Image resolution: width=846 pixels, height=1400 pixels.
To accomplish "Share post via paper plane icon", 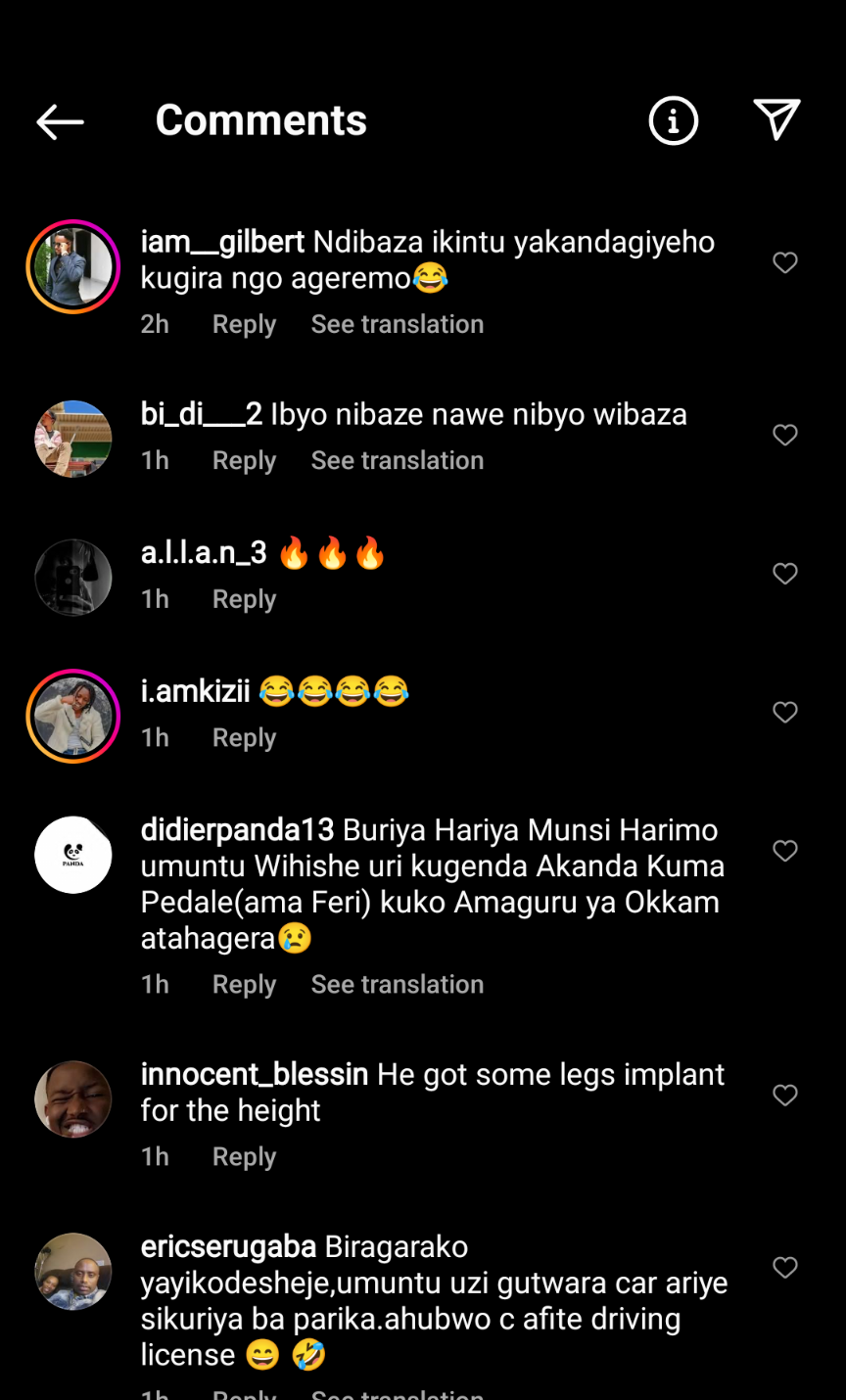I will pos(777,119).
